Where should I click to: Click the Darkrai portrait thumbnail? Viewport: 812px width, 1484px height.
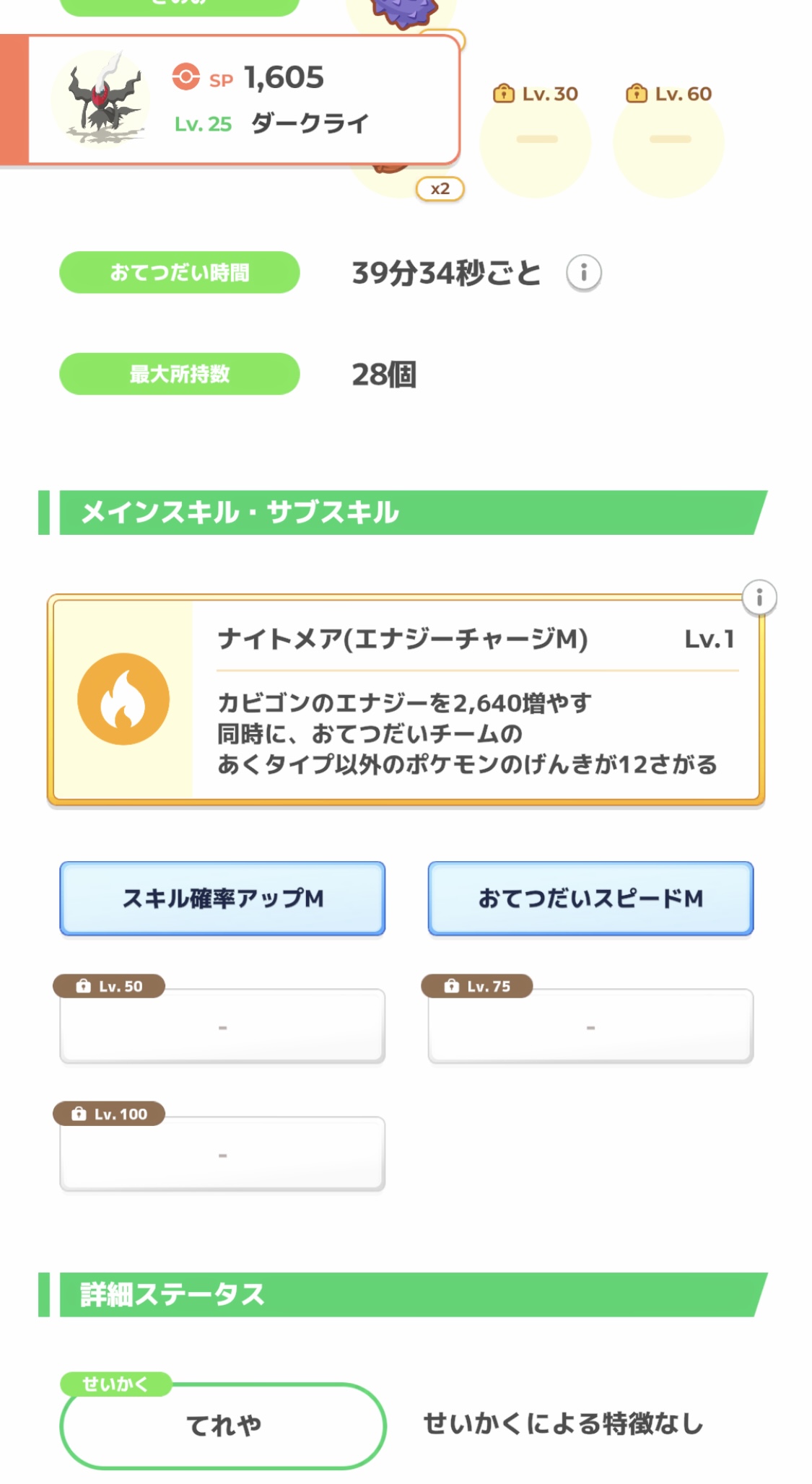pyautogui.click(x=101, y=97)
